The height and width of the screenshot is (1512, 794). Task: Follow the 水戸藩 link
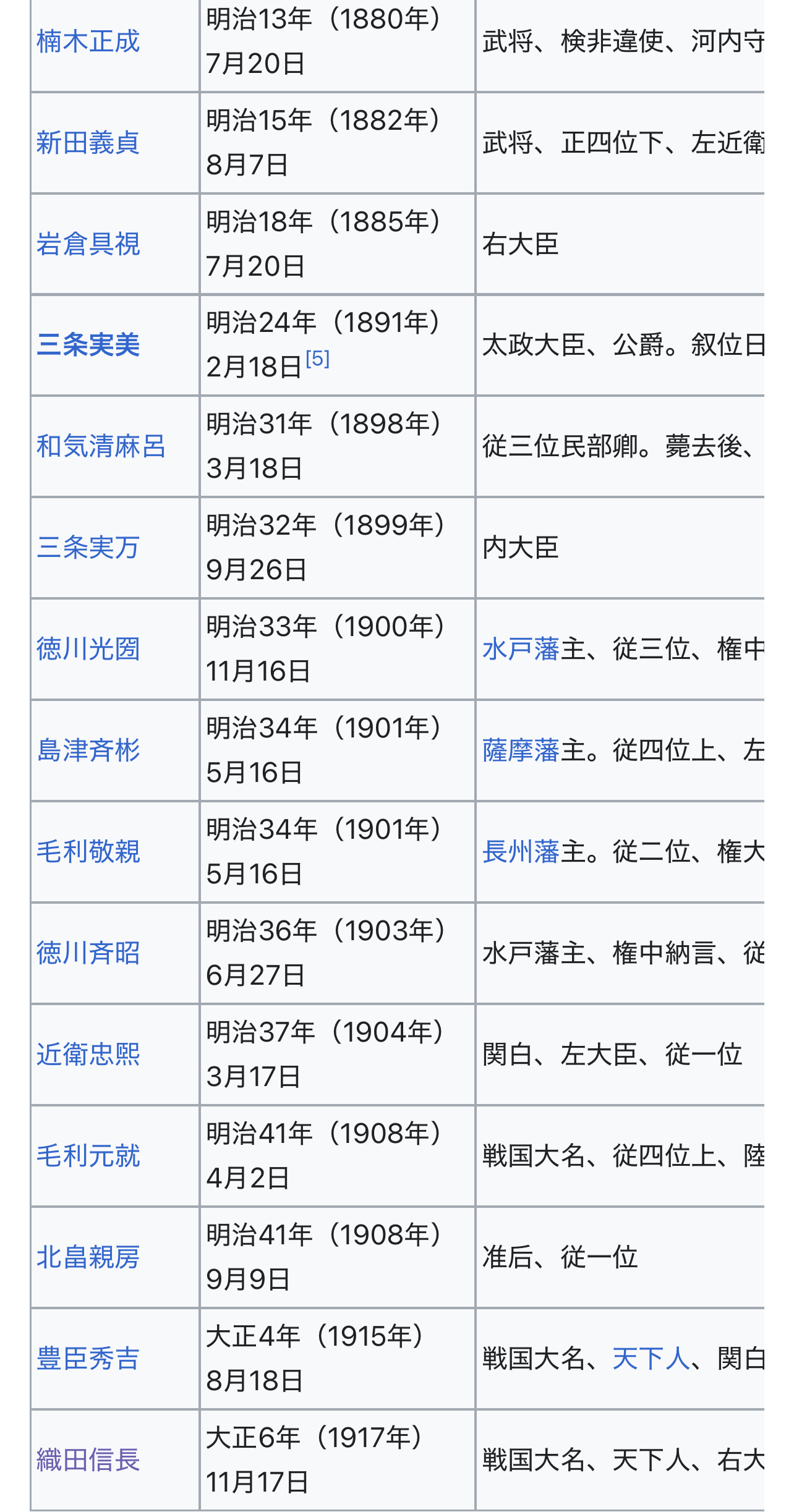(x=521, y=649)
